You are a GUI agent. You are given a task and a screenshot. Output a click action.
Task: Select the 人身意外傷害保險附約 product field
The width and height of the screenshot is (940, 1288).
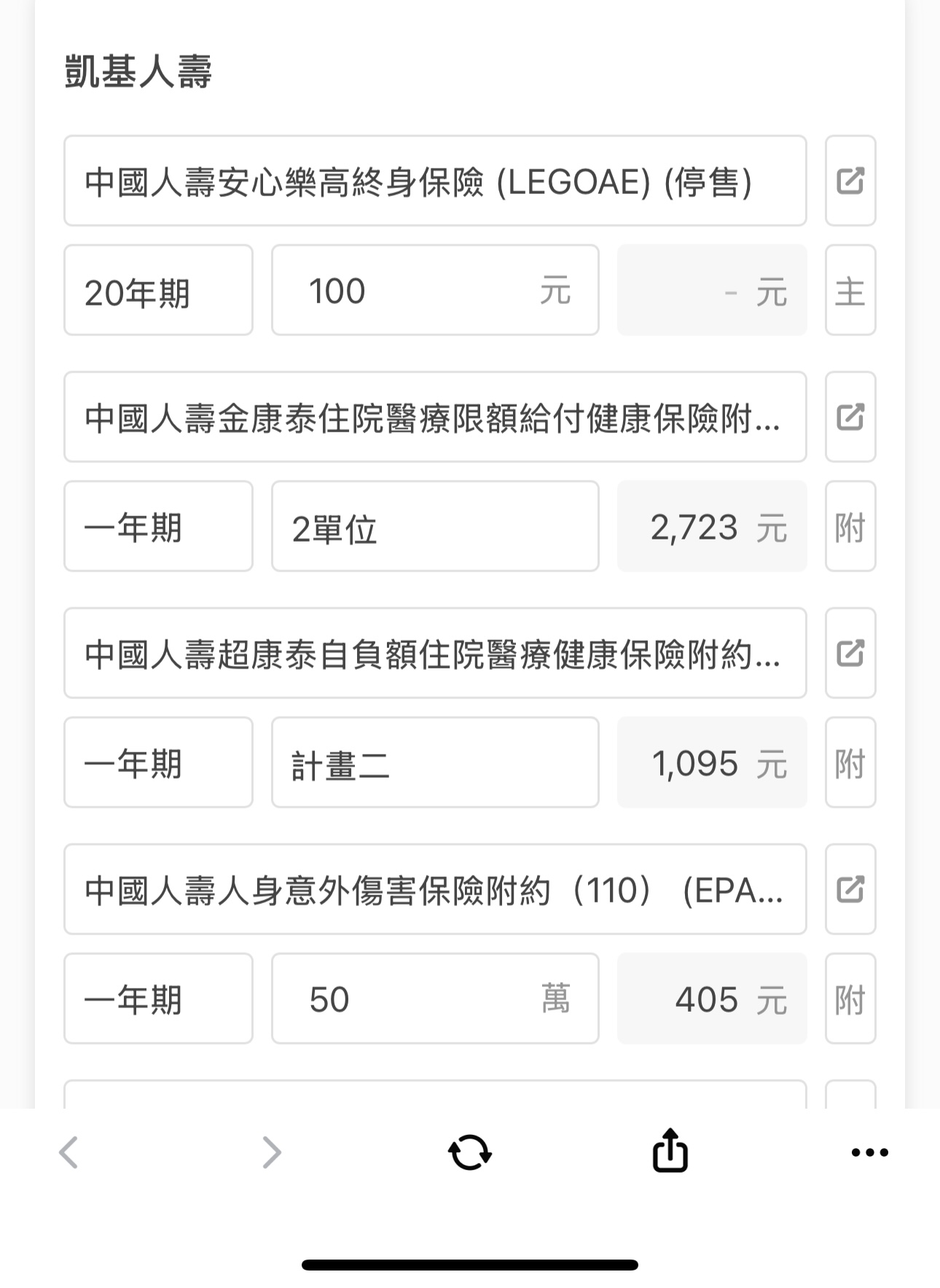(434, 889)
